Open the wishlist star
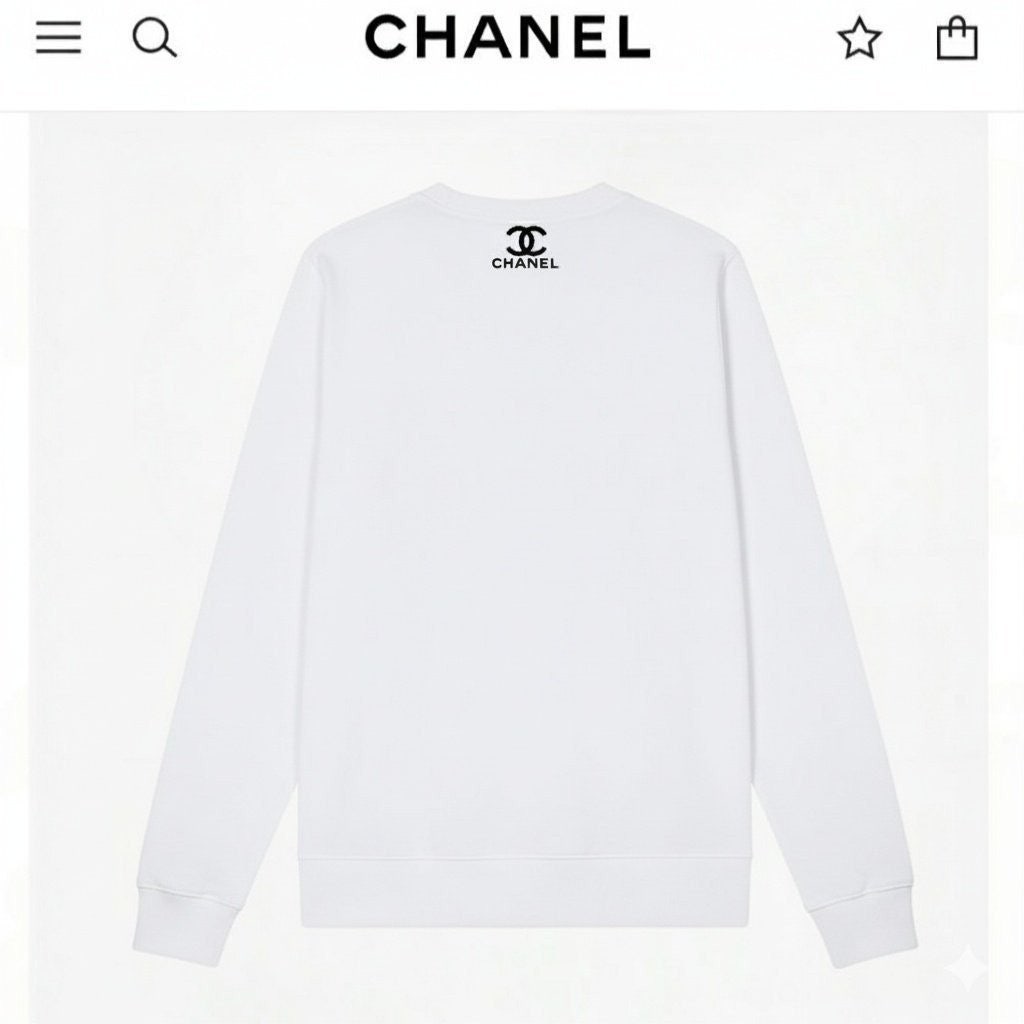Viewport: 1024px width, 1024px height. (x=859, y=40)
